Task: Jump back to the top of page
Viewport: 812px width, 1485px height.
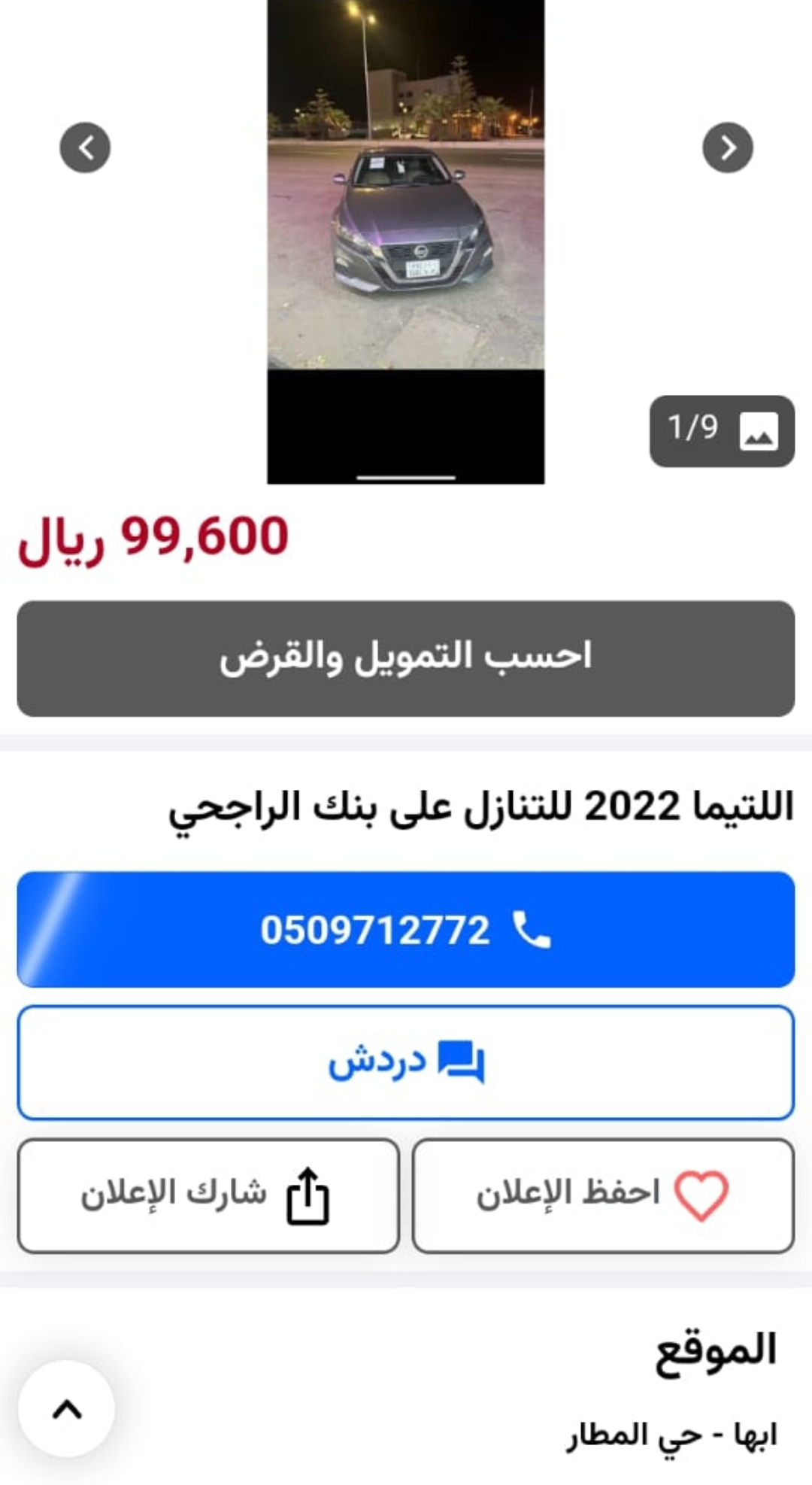Action: click(x=67, y=1408)
